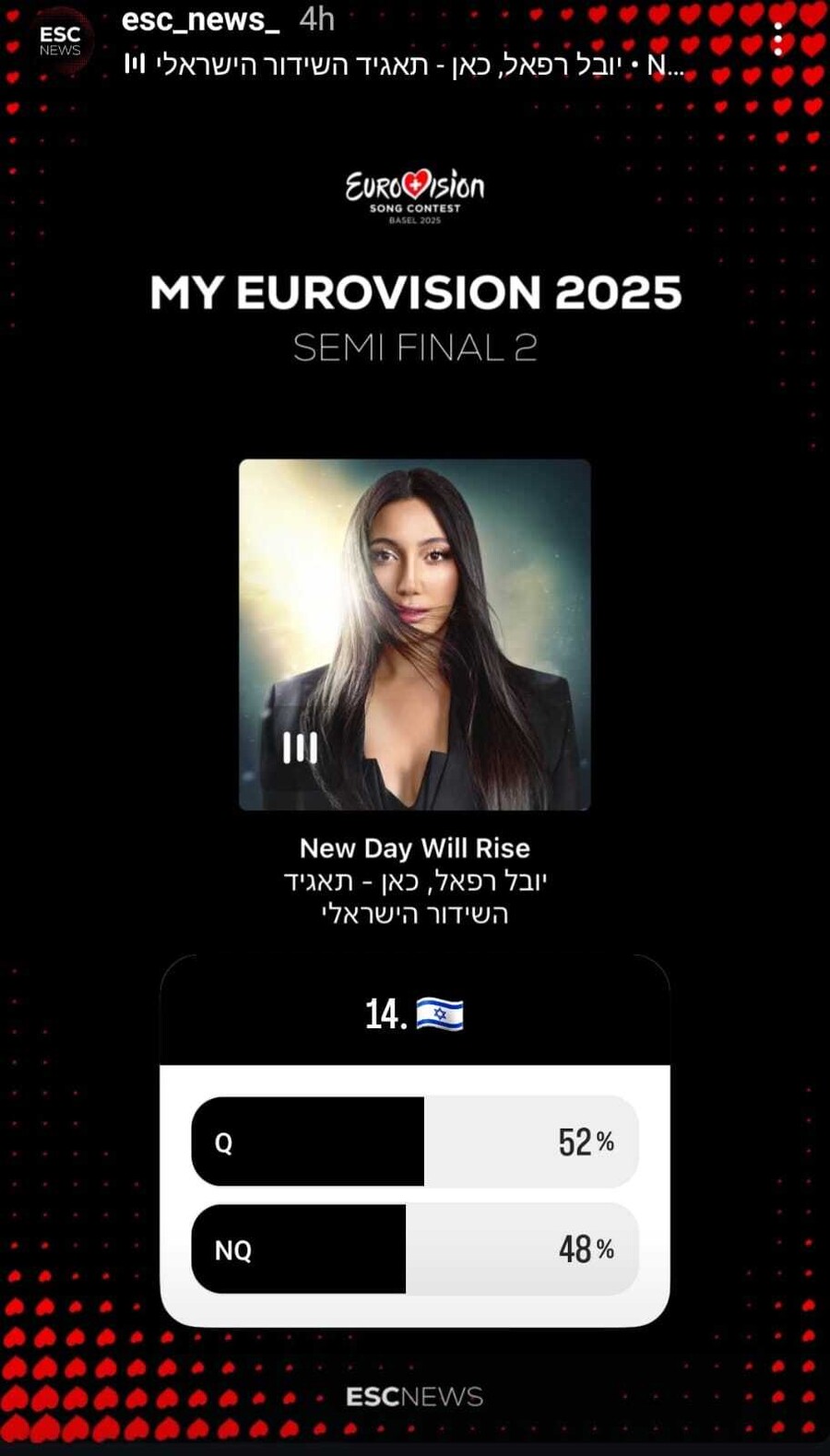Select the Q poll option
The image size is (830, 1456).
click(x=414, y=1142)
